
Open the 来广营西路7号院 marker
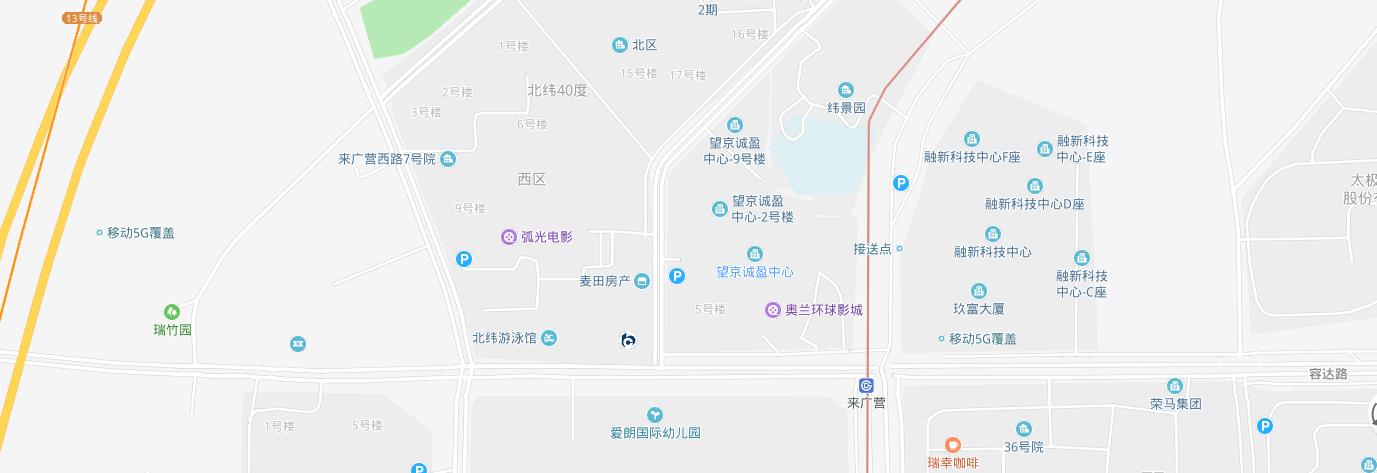[448, 159]
